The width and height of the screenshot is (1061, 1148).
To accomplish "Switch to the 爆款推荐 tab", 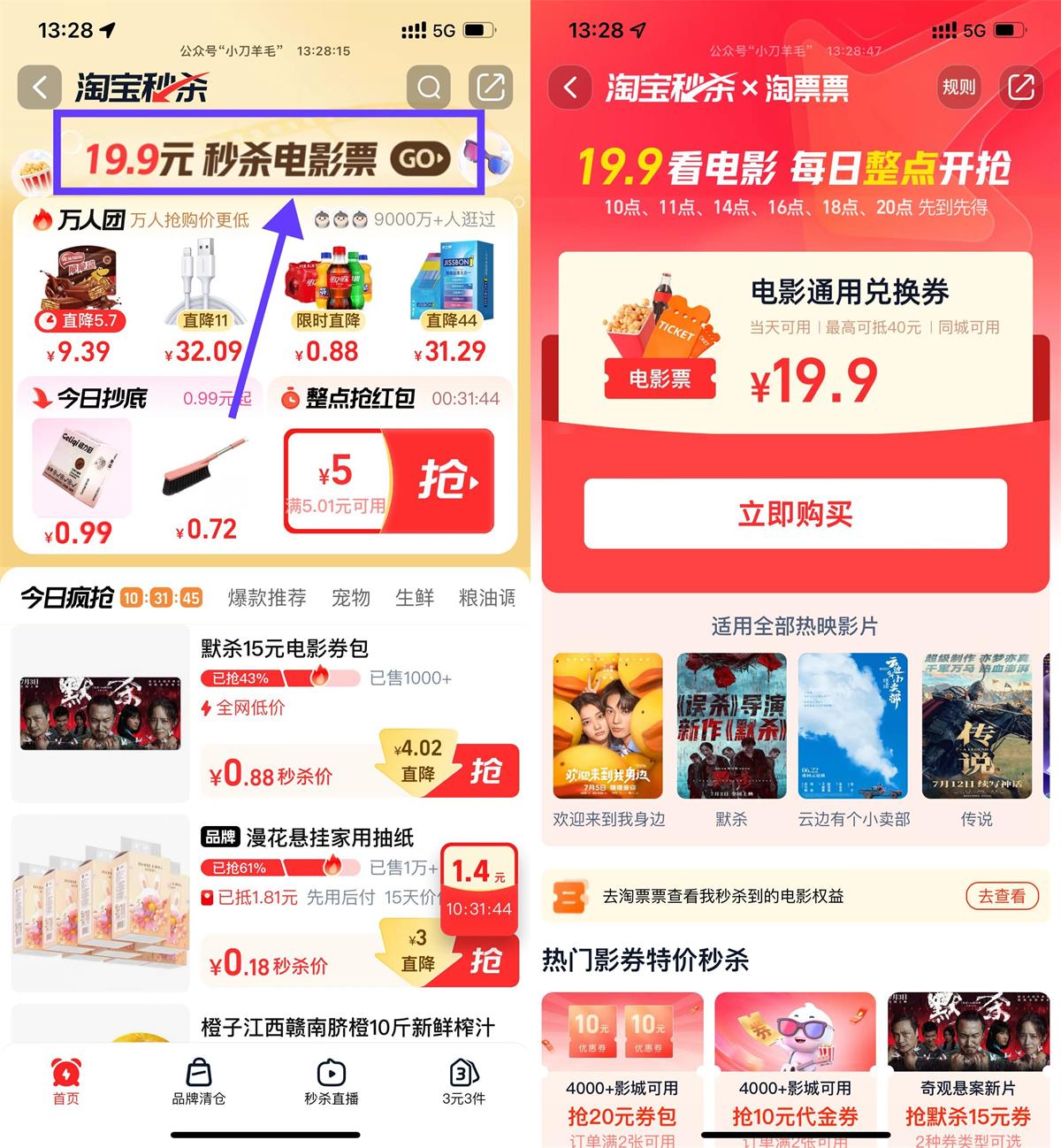I will click(266, 597).
